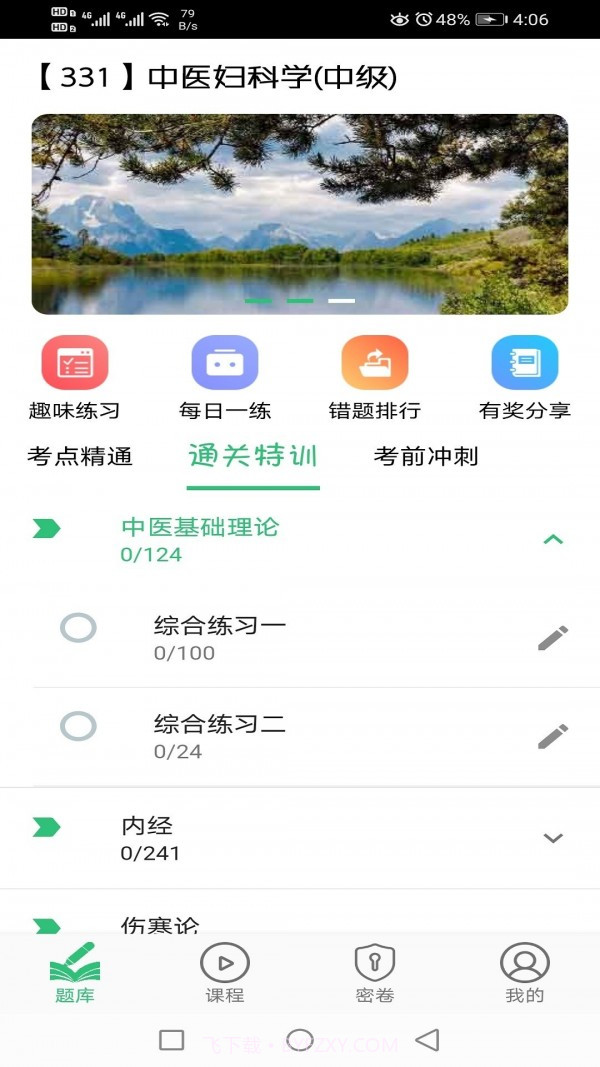Tap the system back button
The width and height of the screenshot is (600, 1067).
pos(428,1040)
